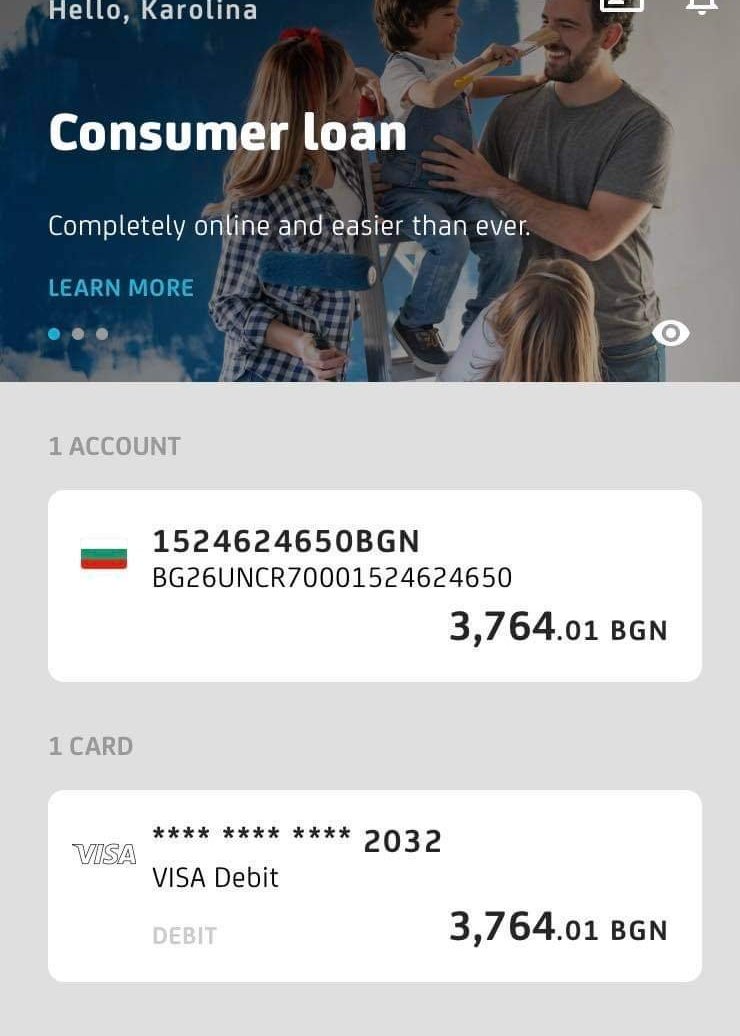740x1036 pixels.
Task: Open the notifications bell
Action: pos(702,5)
